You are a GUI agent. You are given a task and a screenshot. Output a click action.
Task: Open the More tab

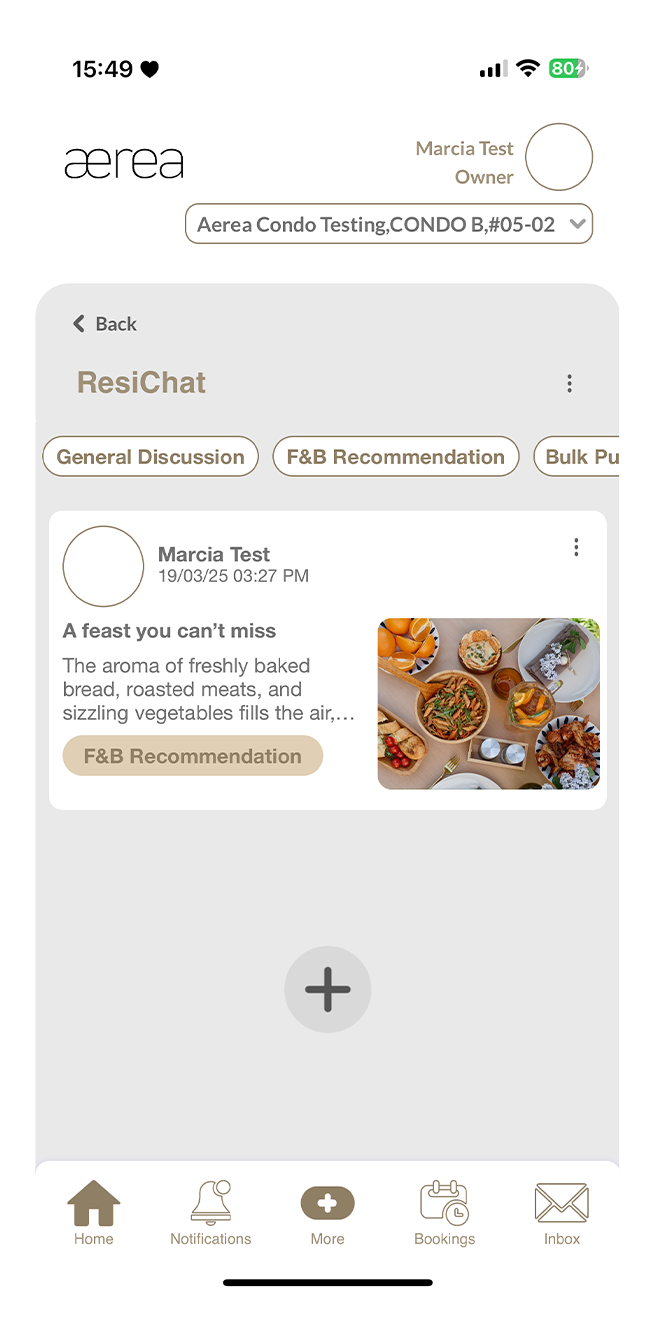(327, 1213)
